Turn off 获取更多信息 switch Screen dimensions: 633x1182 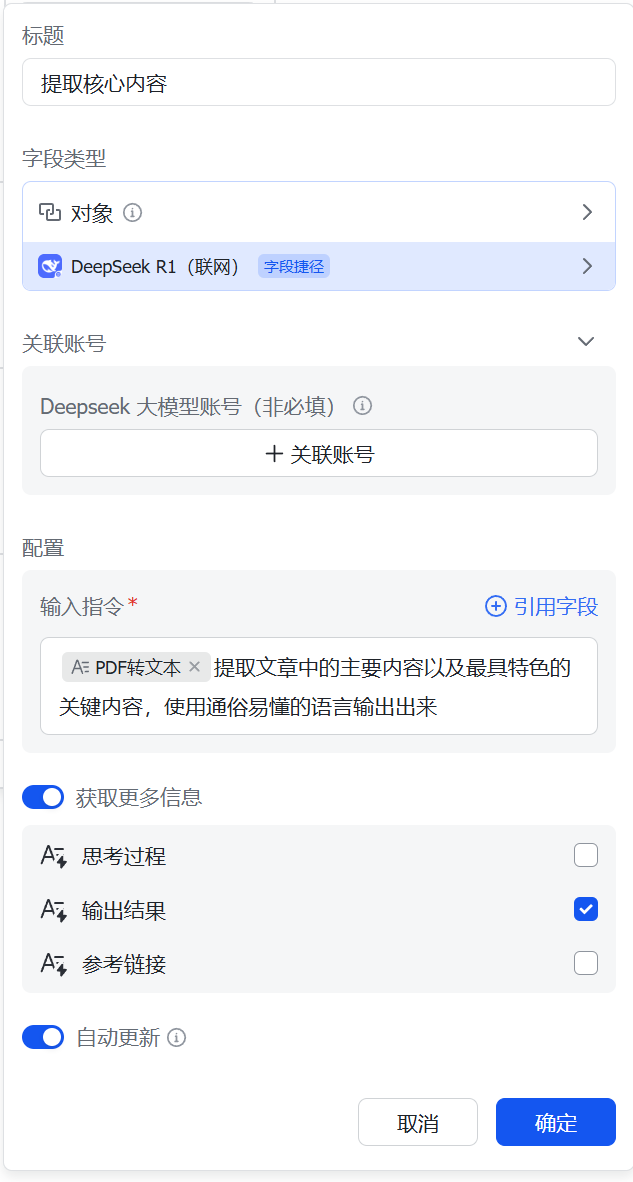coord(43,797)
